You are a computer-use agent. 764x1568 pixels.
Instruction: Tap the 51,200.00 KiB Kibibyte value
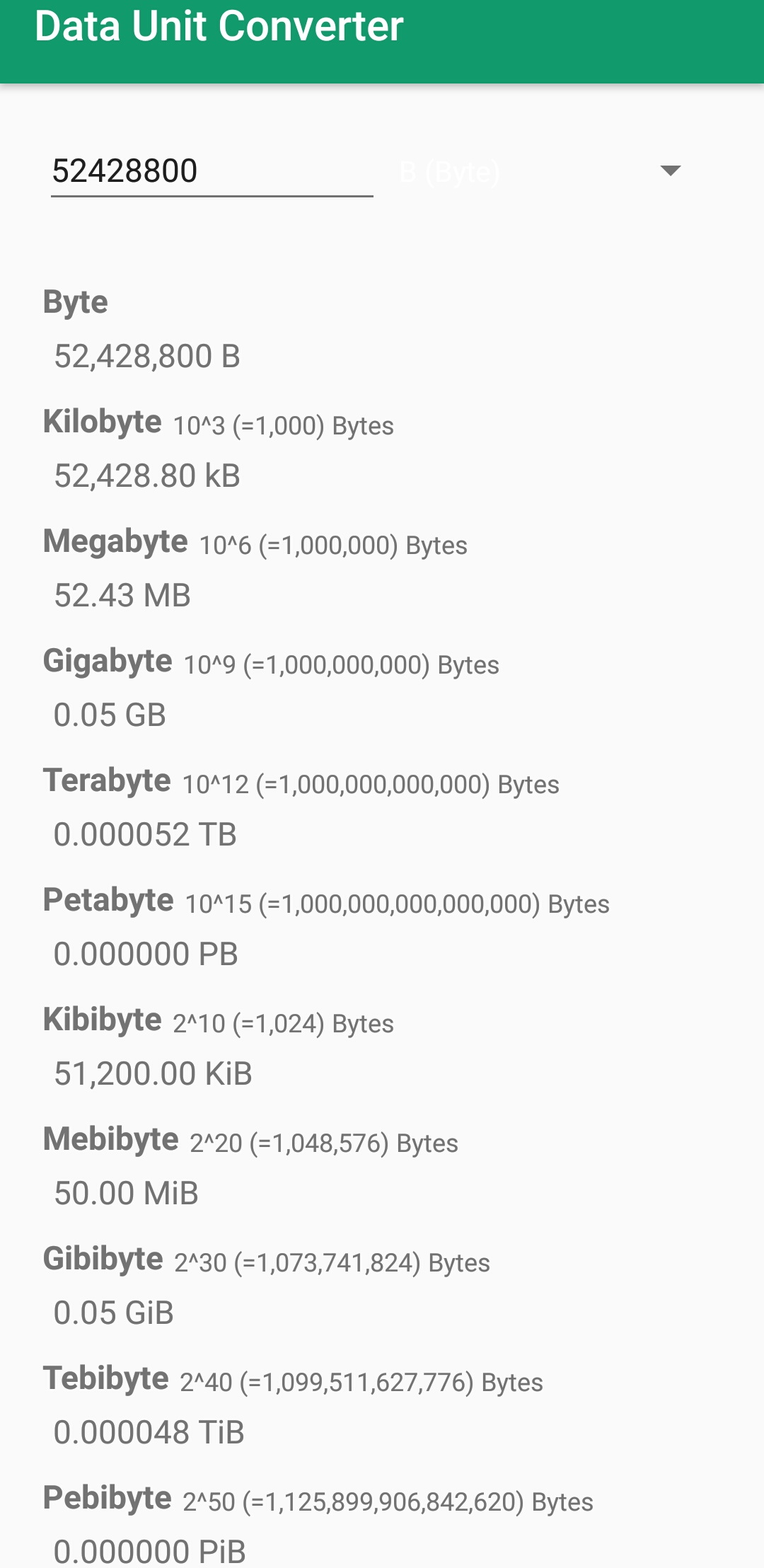click(x=154, y=1073)
